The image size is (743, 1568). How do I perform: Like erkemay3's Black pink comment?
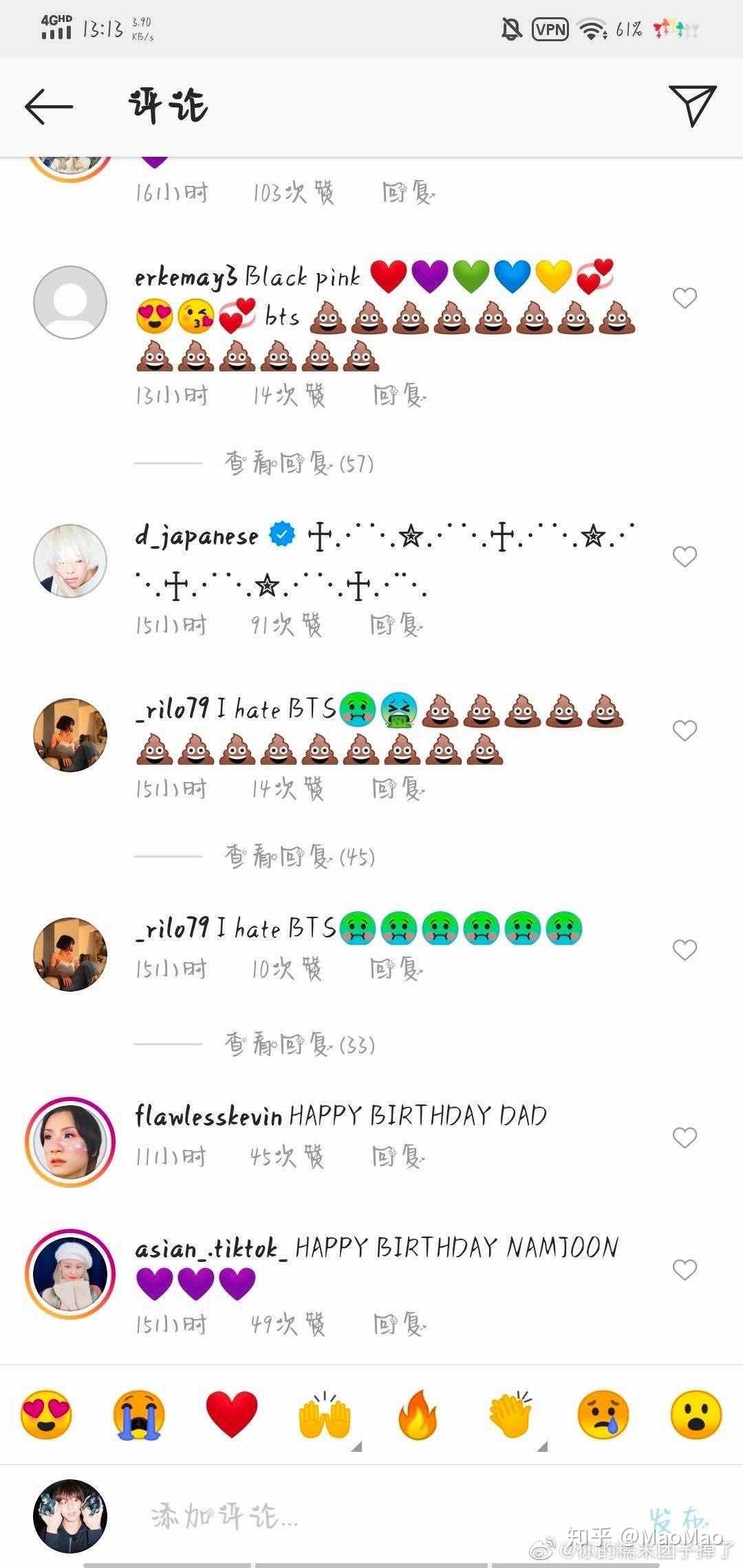[685, 298]
